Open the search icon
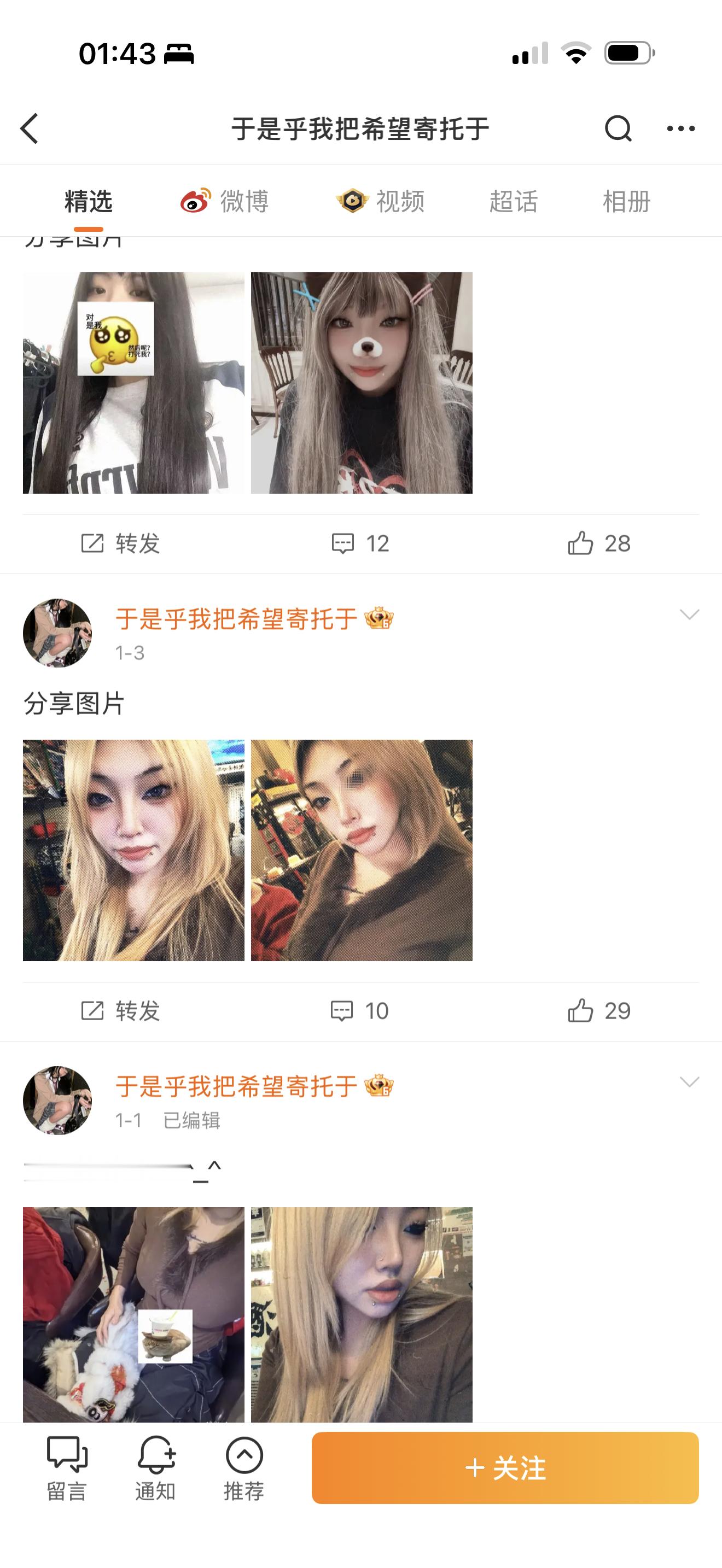722x1568 pixels. click(618, 128)
